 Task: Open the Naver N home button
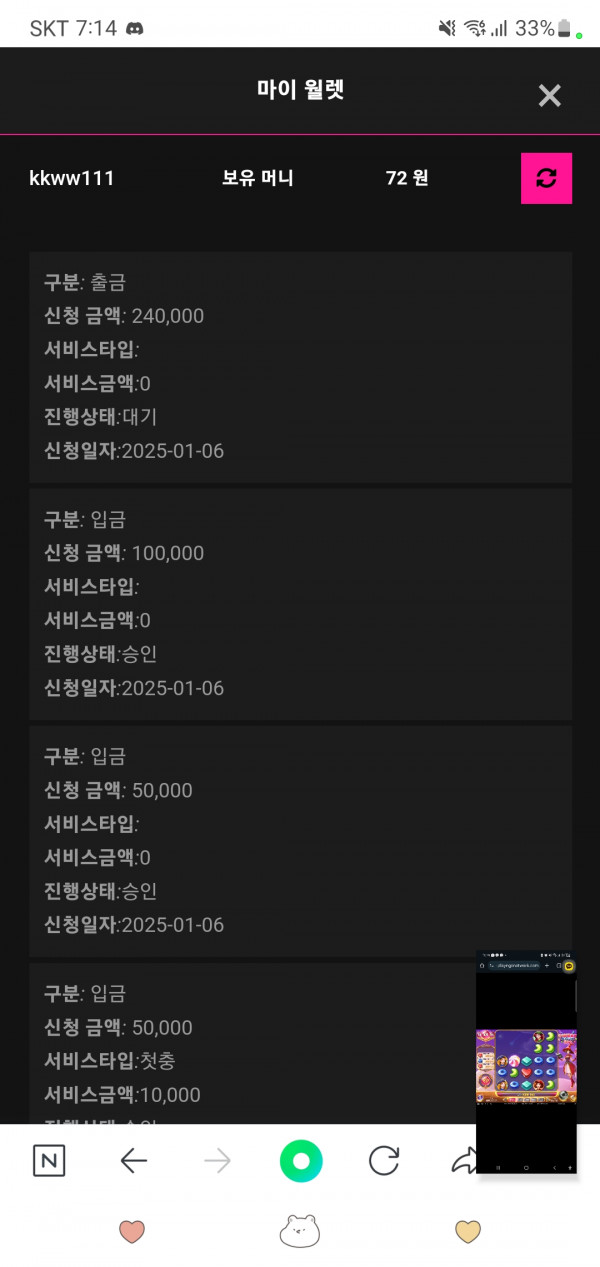click(x=49, y=1160)
